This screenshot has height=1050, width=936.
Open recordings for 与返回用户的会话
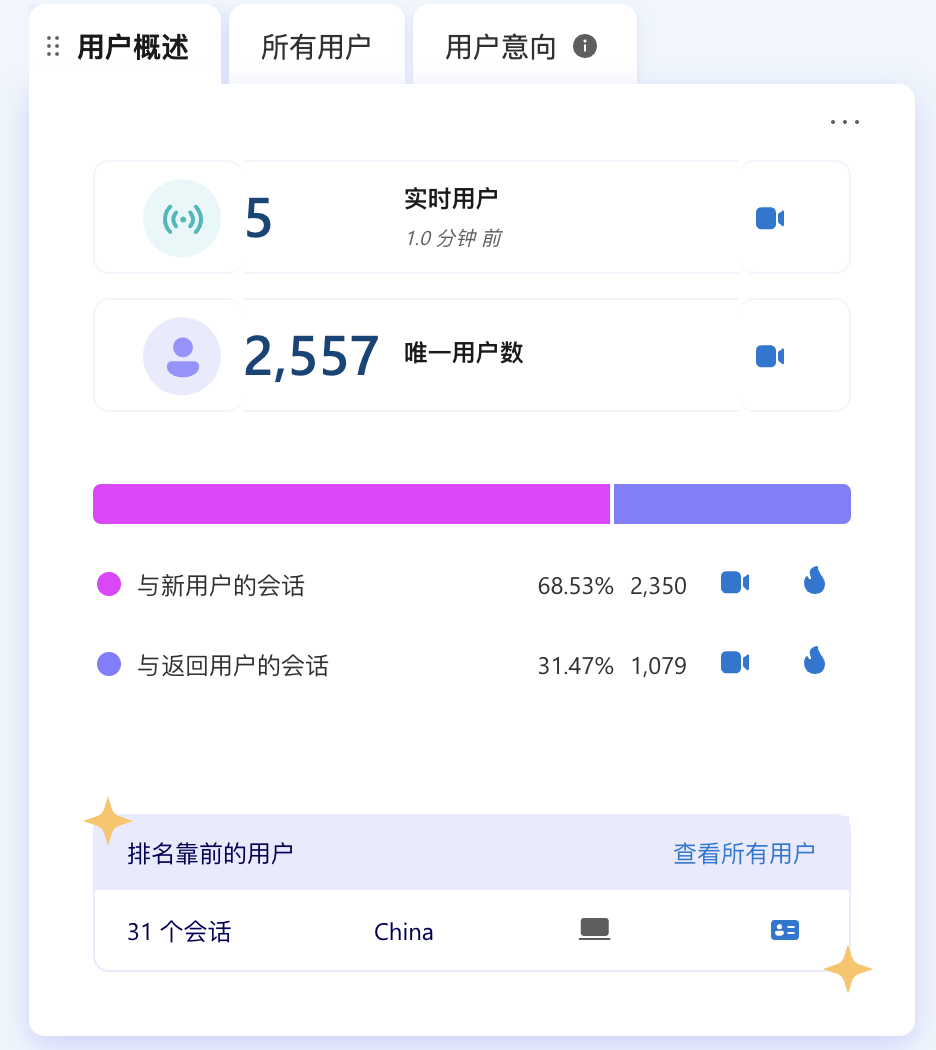[735, 662]
